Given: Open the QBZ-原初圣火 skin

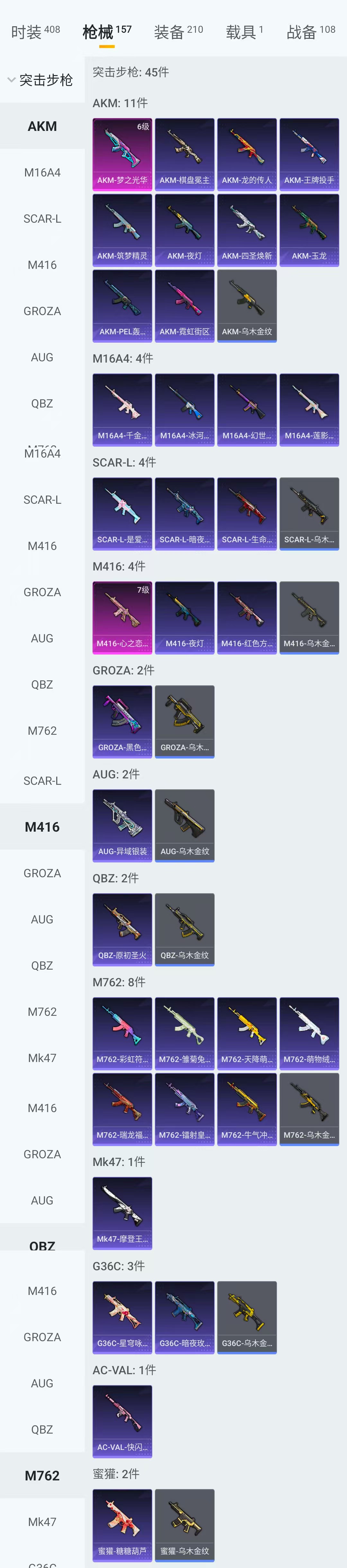Looking at the screenshot, I should point(122,929).
